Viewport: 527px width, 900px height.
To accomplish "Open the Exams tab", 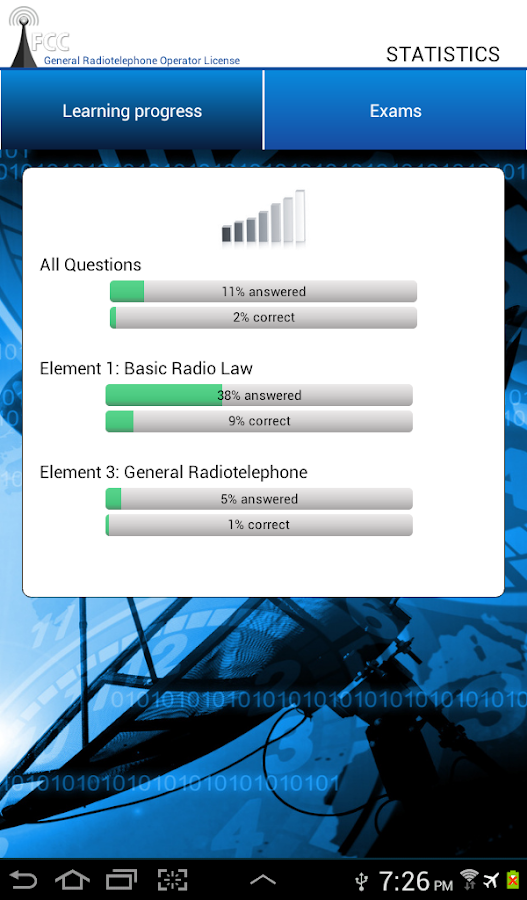I will coord(396,110).
